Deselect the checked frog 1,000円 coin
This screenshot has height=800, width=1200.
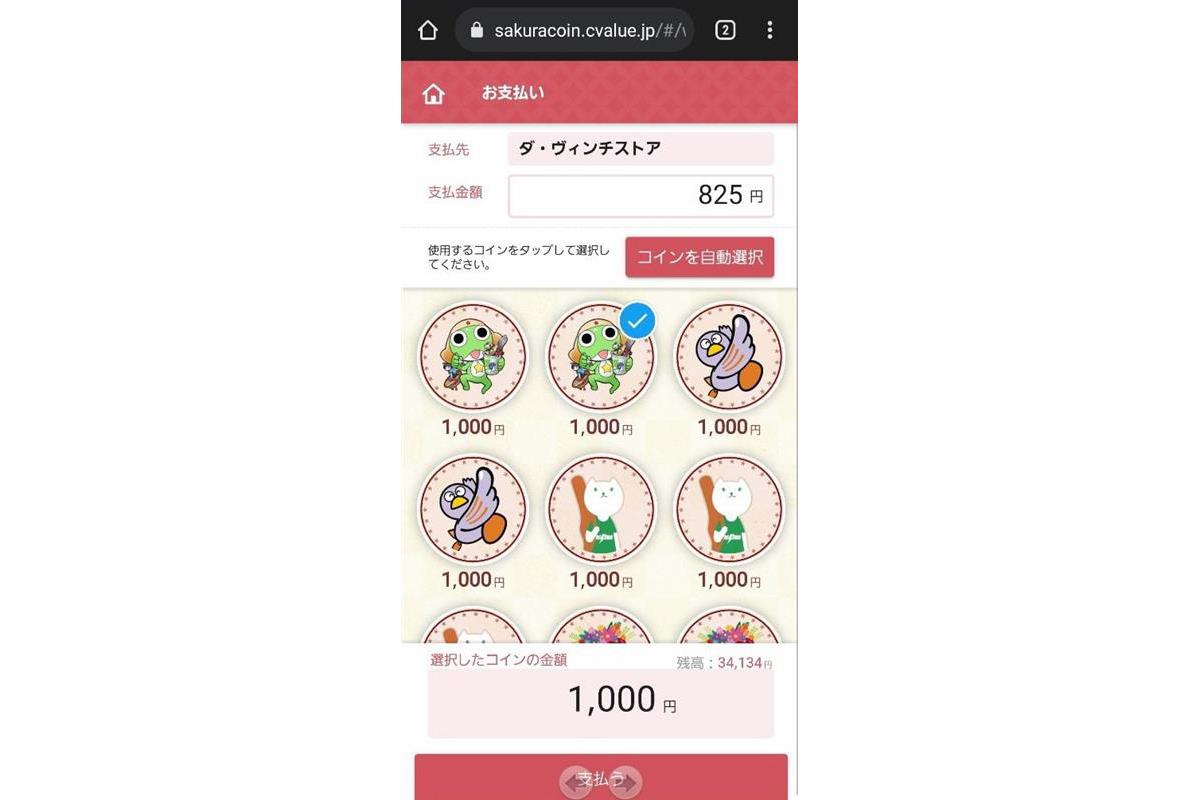601,358
